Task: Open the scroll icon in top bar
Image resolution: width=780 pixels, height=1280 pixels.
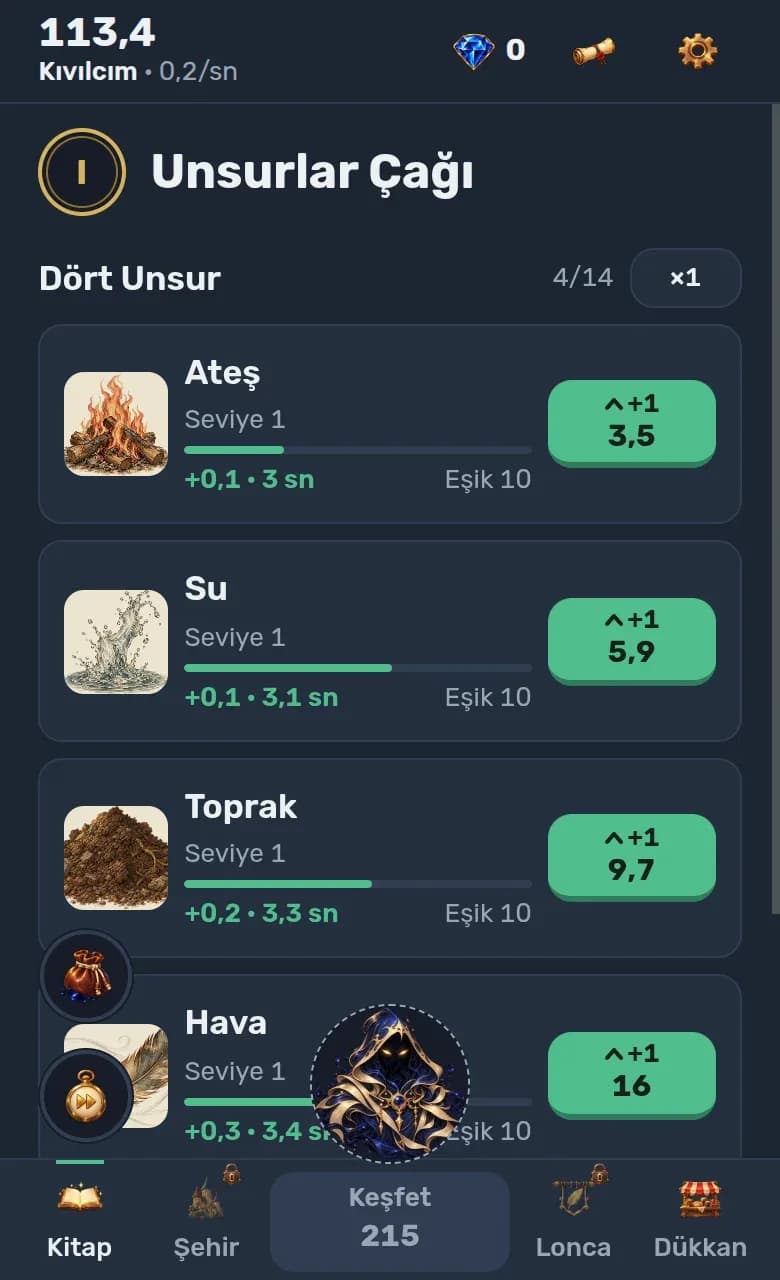Action: (x=594, y=51)
